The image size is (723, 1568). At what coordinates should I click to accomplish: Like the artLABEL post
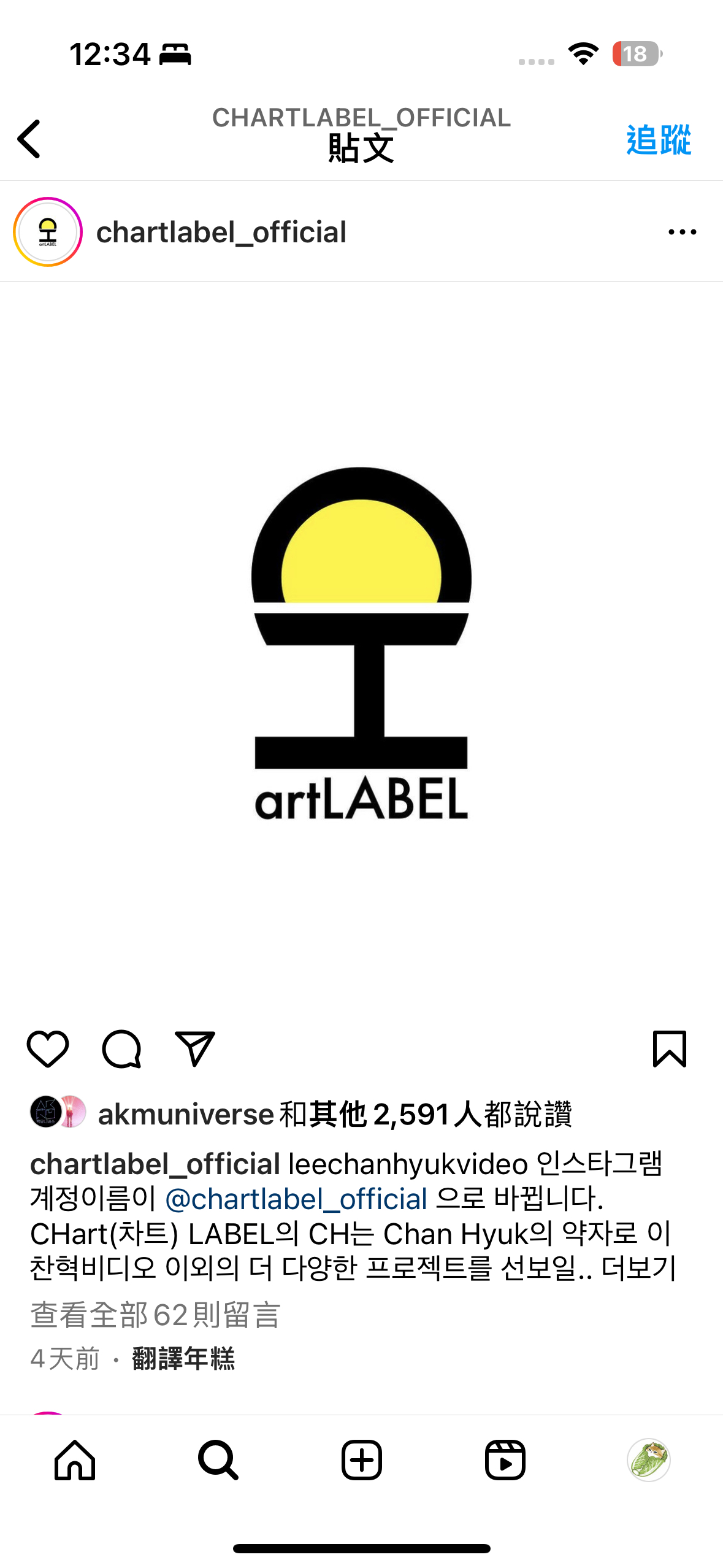[48, 1049]
